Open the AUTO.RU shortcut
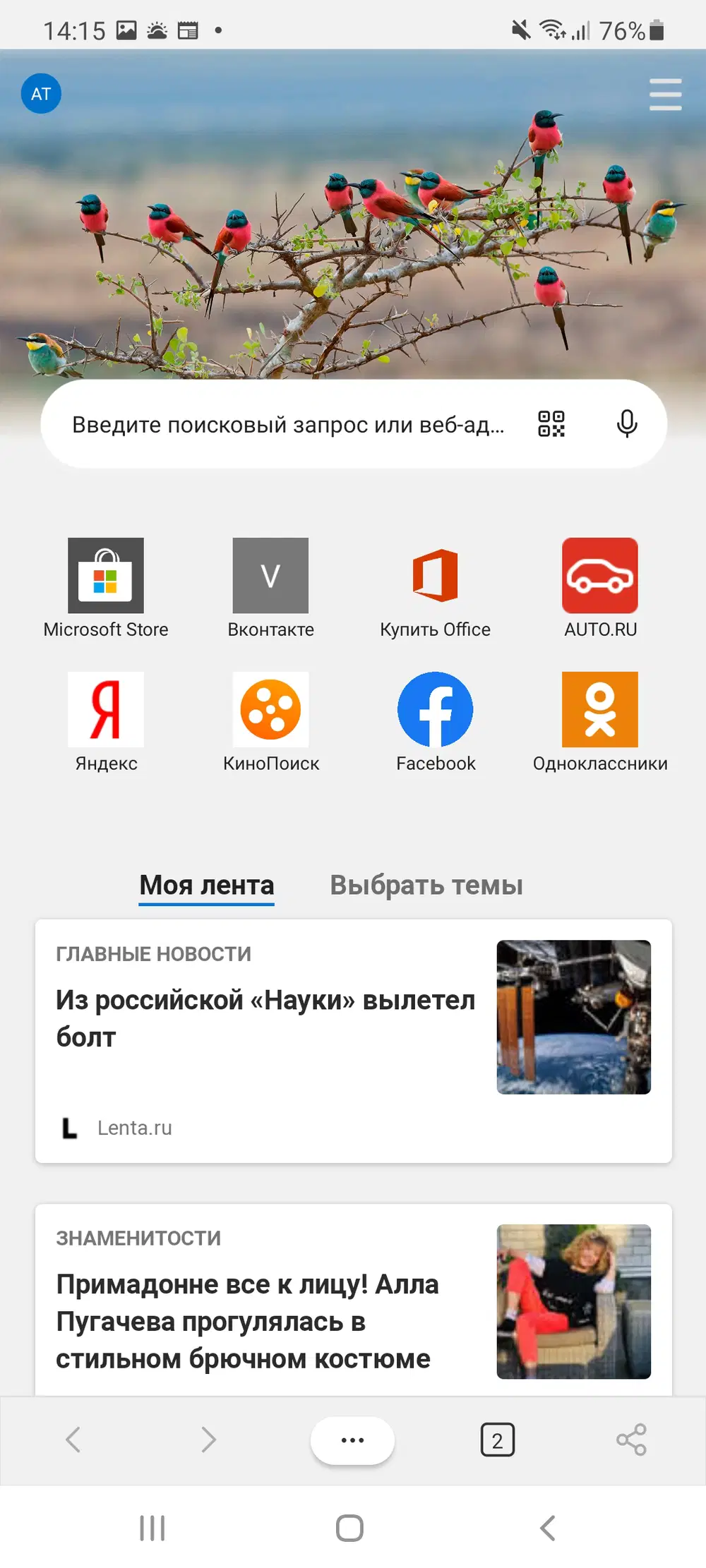Image resolution: width=706 pixels, height=1568 pixels. (x=600, y=576)
